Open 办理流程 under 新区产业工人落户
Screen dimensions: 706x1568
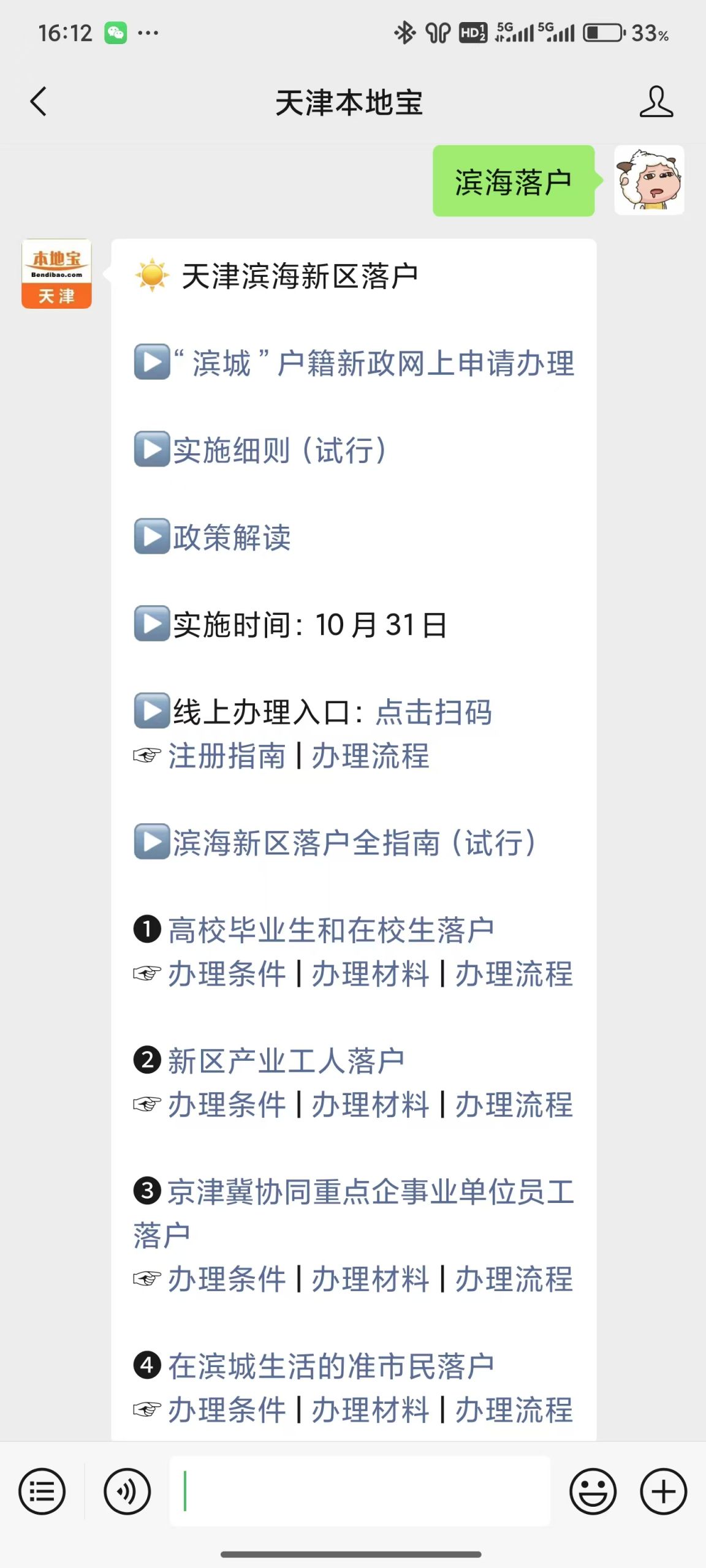click(514, 1104)
